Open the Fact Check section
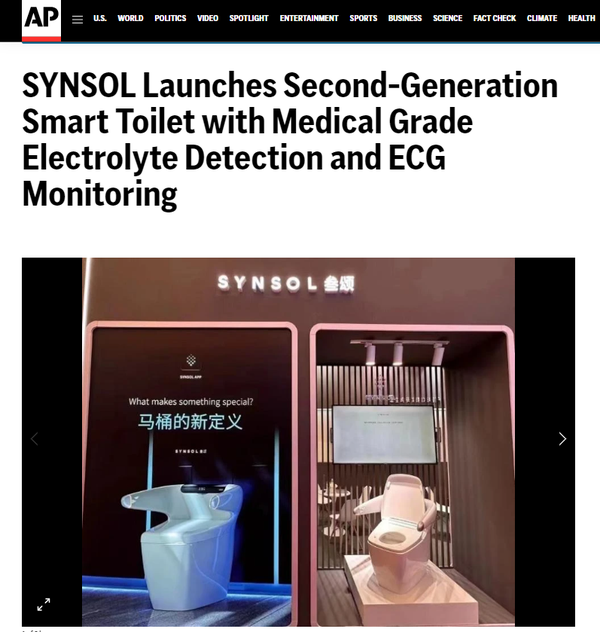The image size is (600, 632). 494,18
